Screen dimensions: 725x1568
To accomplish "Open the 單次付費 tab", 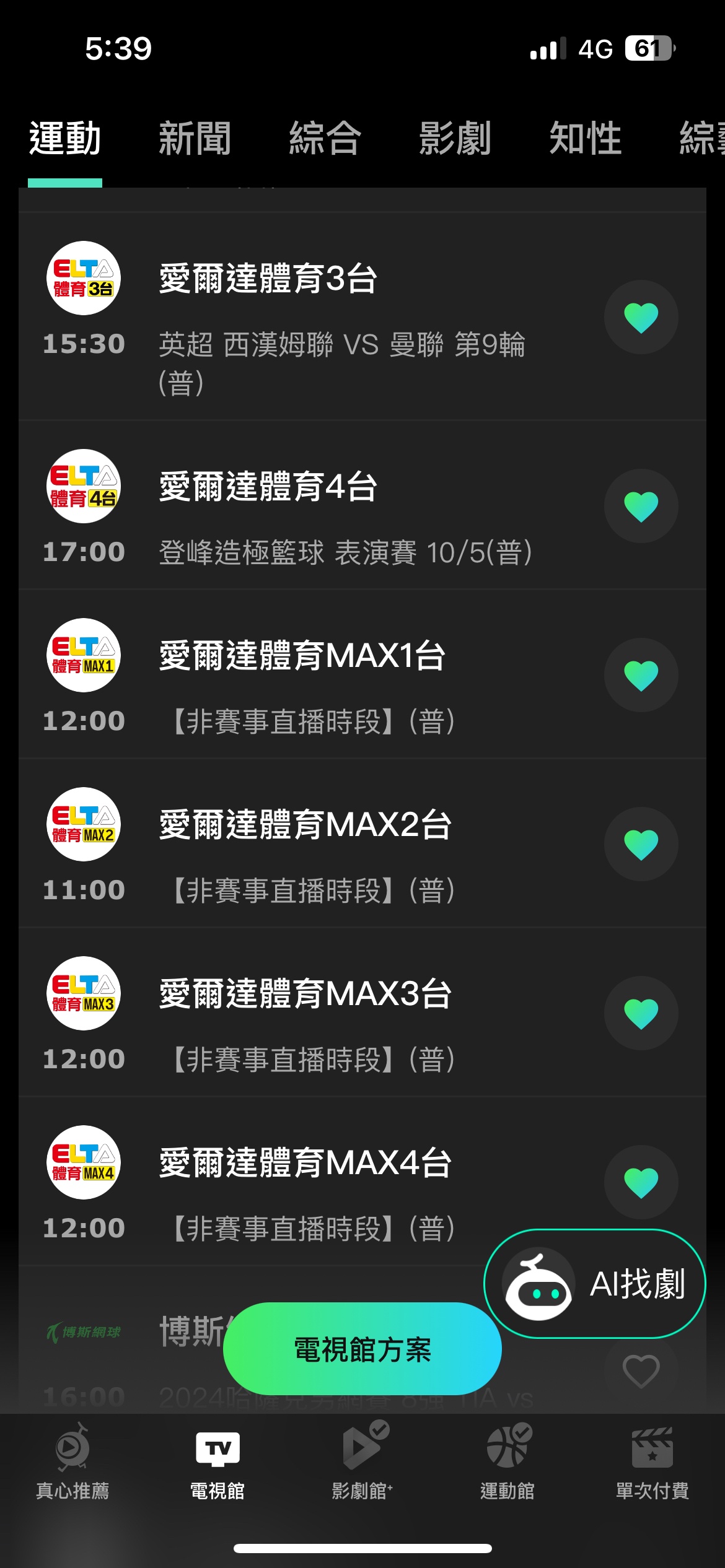I will 652,1461.
